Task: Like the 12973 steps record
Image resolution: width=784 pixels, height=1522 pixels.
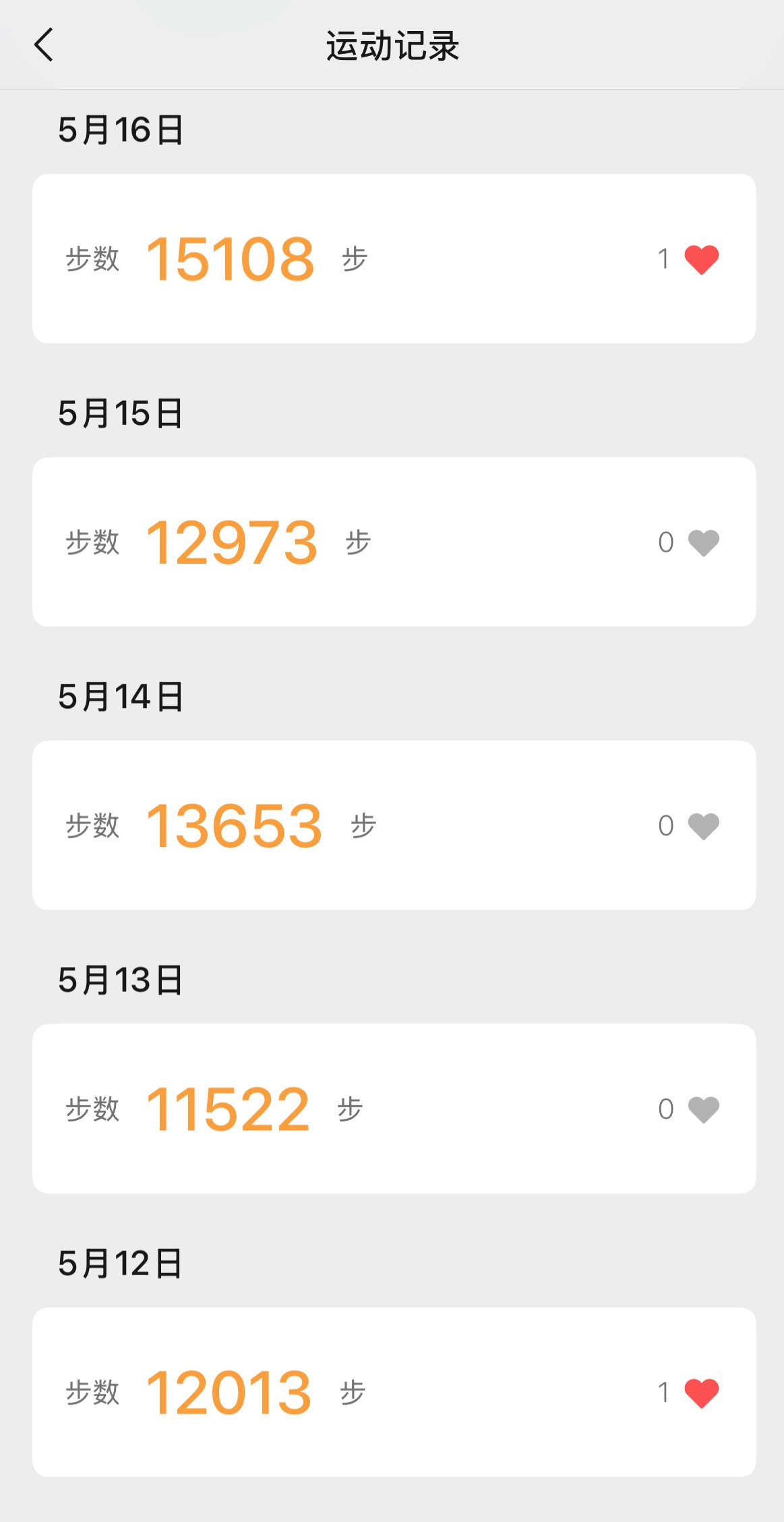Action: [704, 543]
